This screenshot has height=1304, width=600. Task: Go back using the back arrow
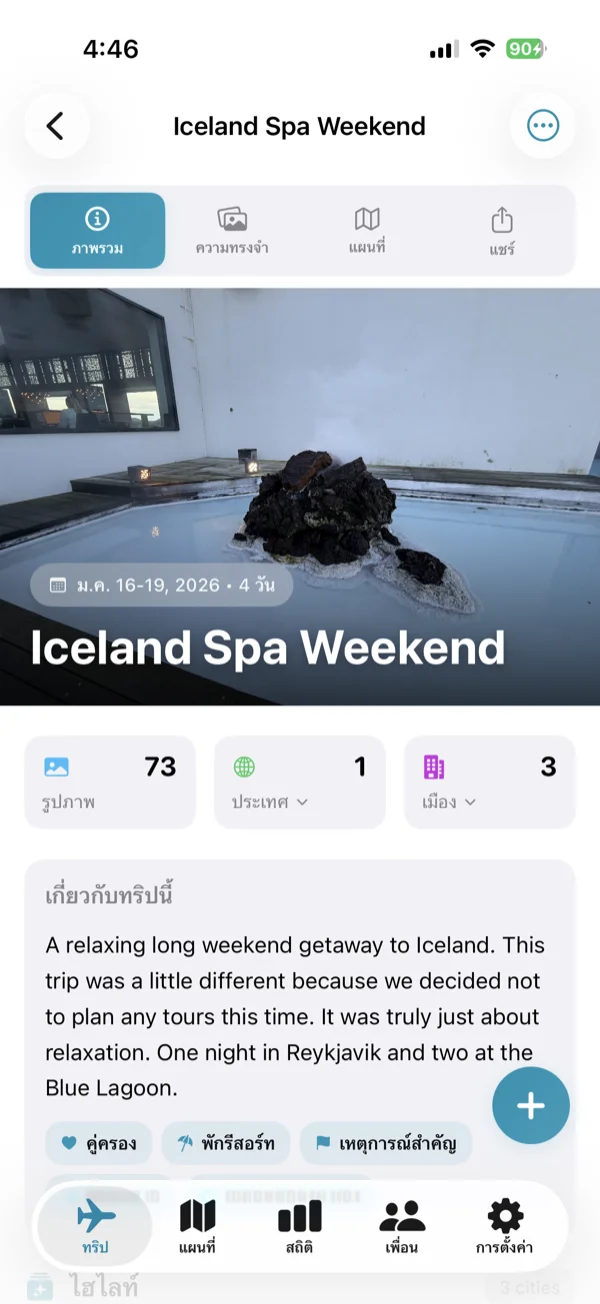click(x=55, y=126)
